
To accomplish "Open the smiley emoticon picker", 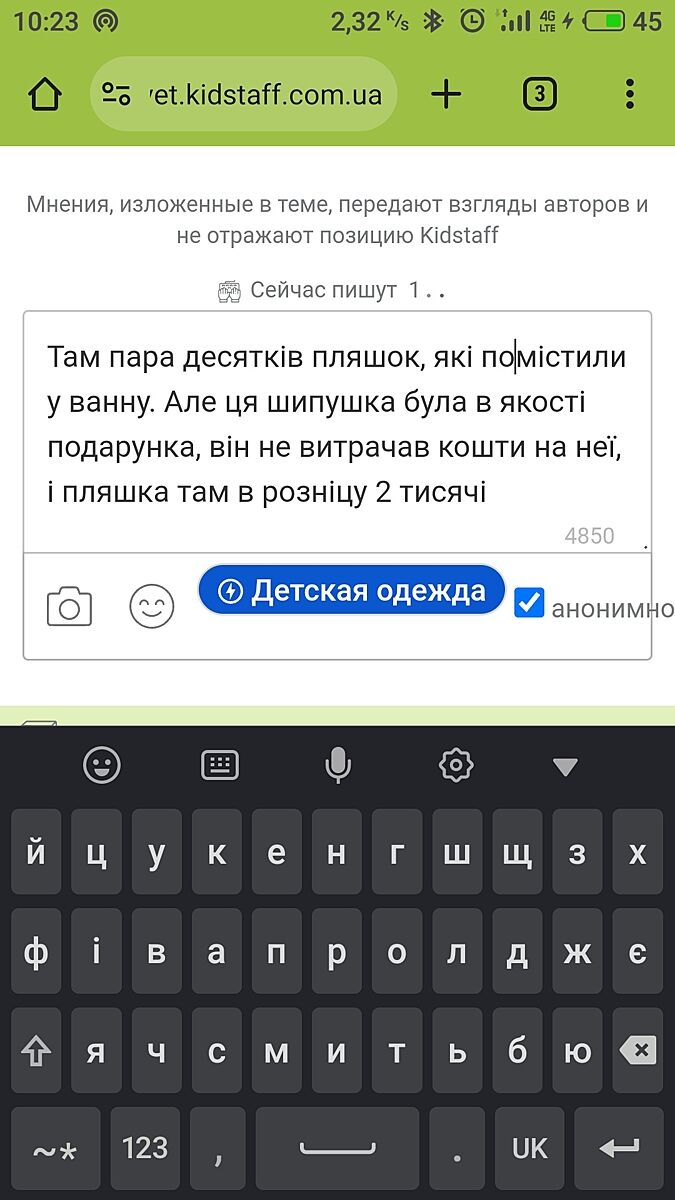I will (152, 606).
